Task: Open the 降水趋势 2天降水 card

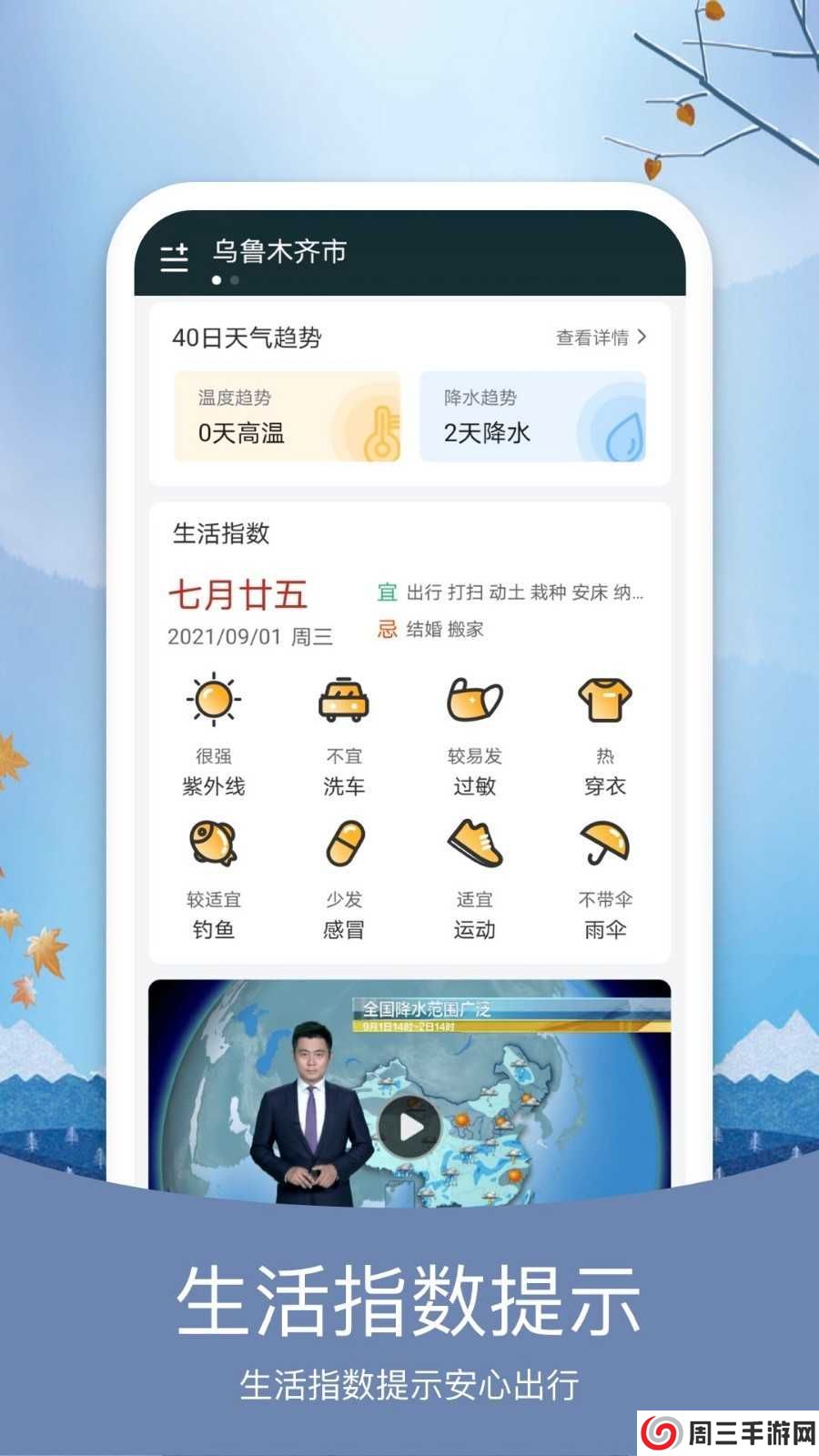Action: 534,417
